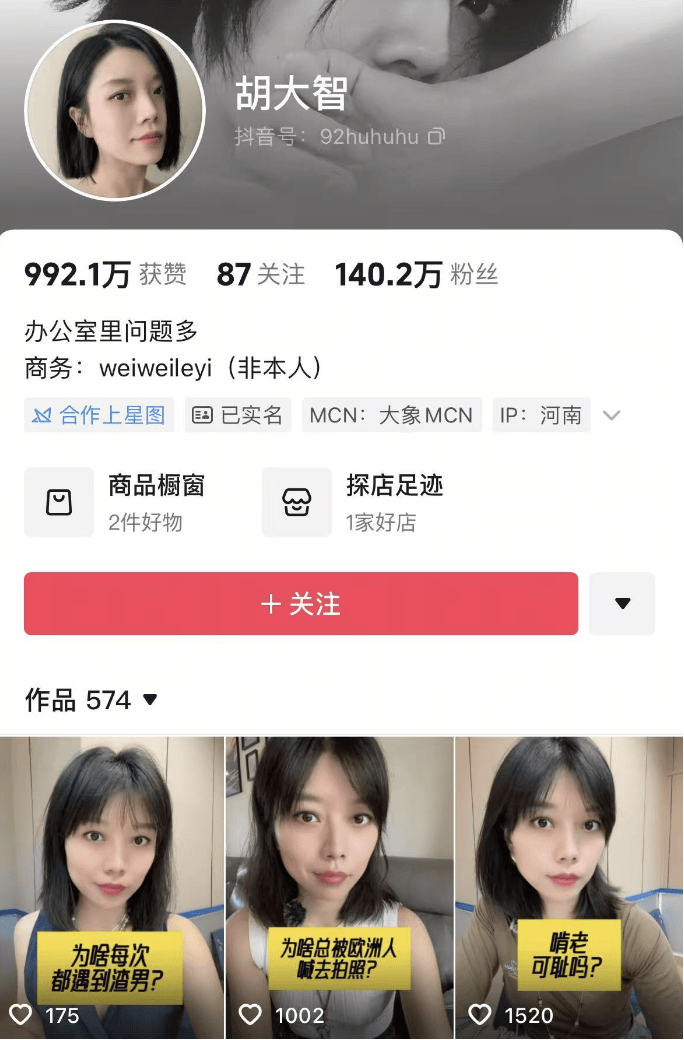The image size is (684, 1040).
Task: Open the profile avatar photo
Action: [114, 110]
